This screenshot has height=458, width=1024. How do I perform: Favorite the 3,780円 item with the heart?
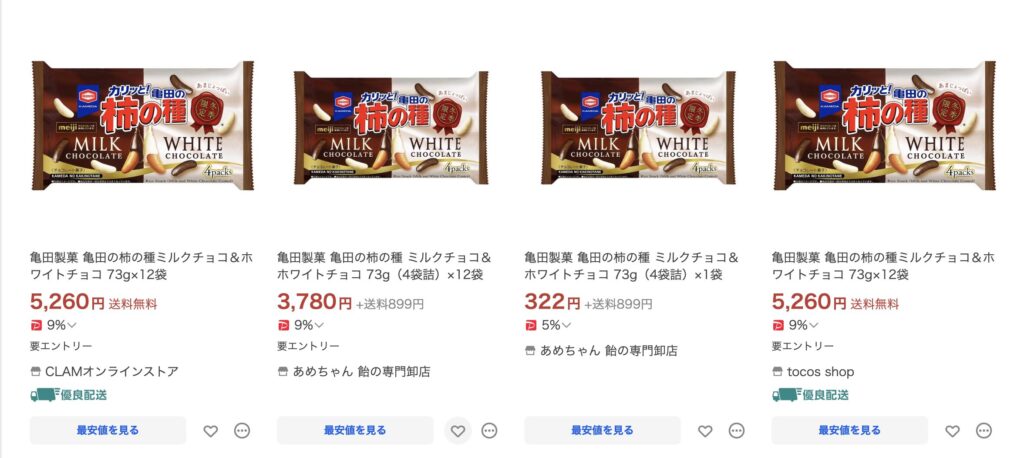click(457, 431)
